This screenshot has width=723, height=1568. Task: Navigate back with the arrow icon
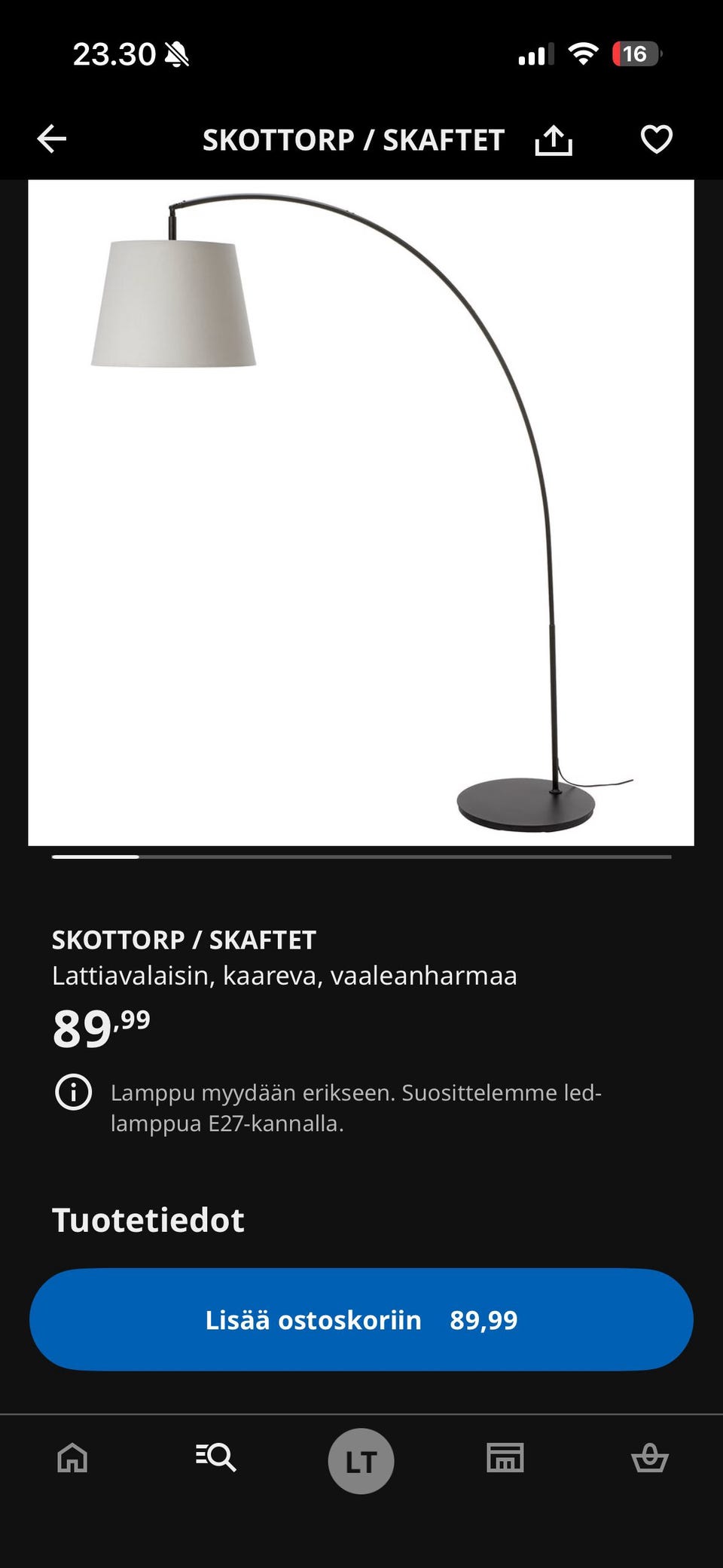[50, 139]
